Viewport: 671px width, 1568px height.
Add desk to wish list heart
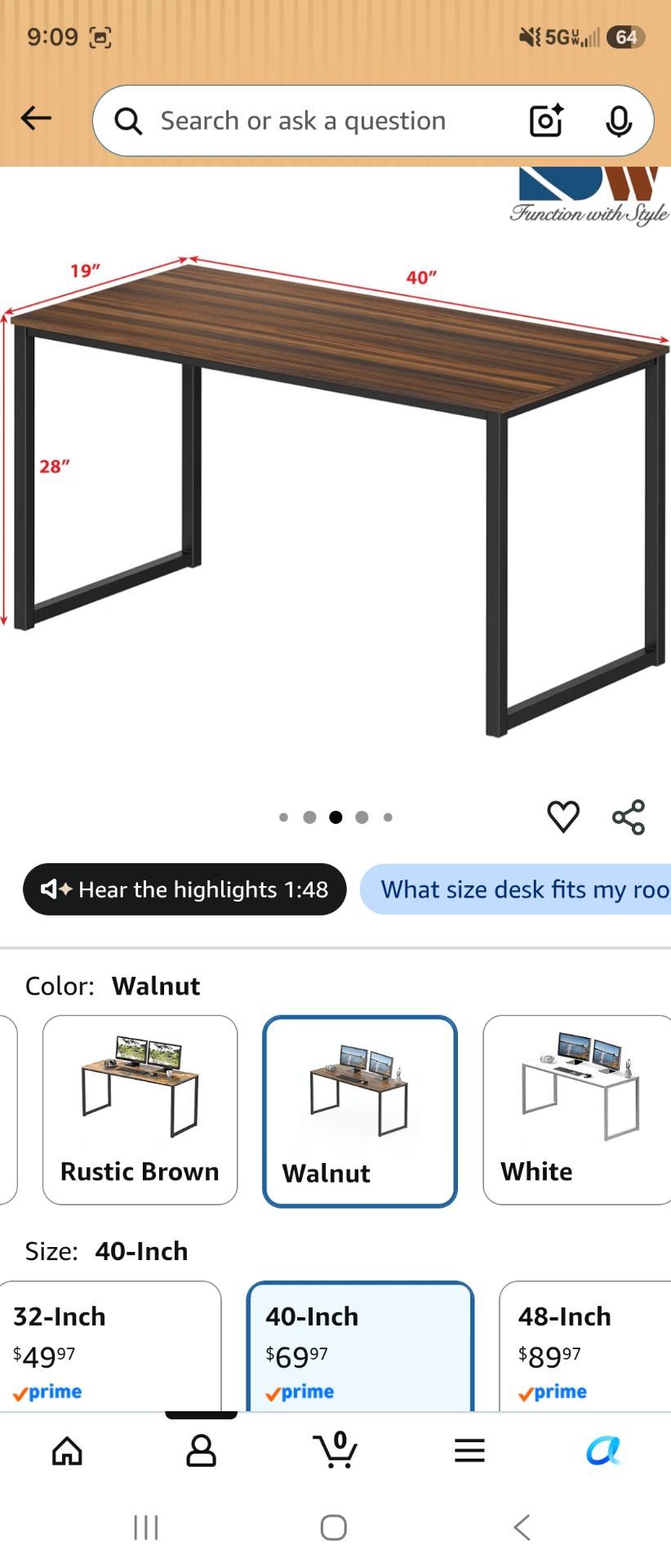pyautogui.click(x=563, y=817)
